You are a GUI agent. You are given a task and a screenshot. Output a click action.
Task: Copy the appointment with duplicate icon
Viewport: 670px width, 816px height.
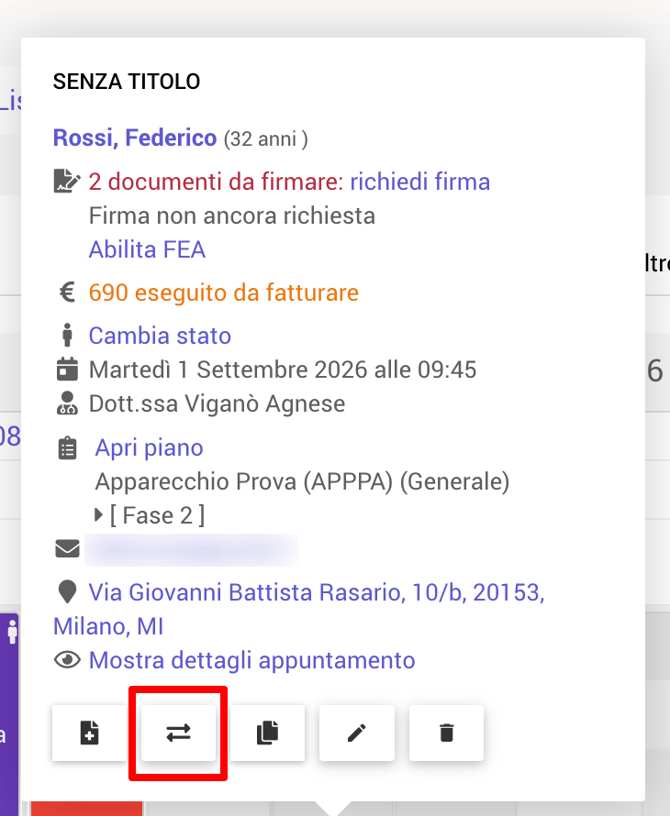point(268,733)
